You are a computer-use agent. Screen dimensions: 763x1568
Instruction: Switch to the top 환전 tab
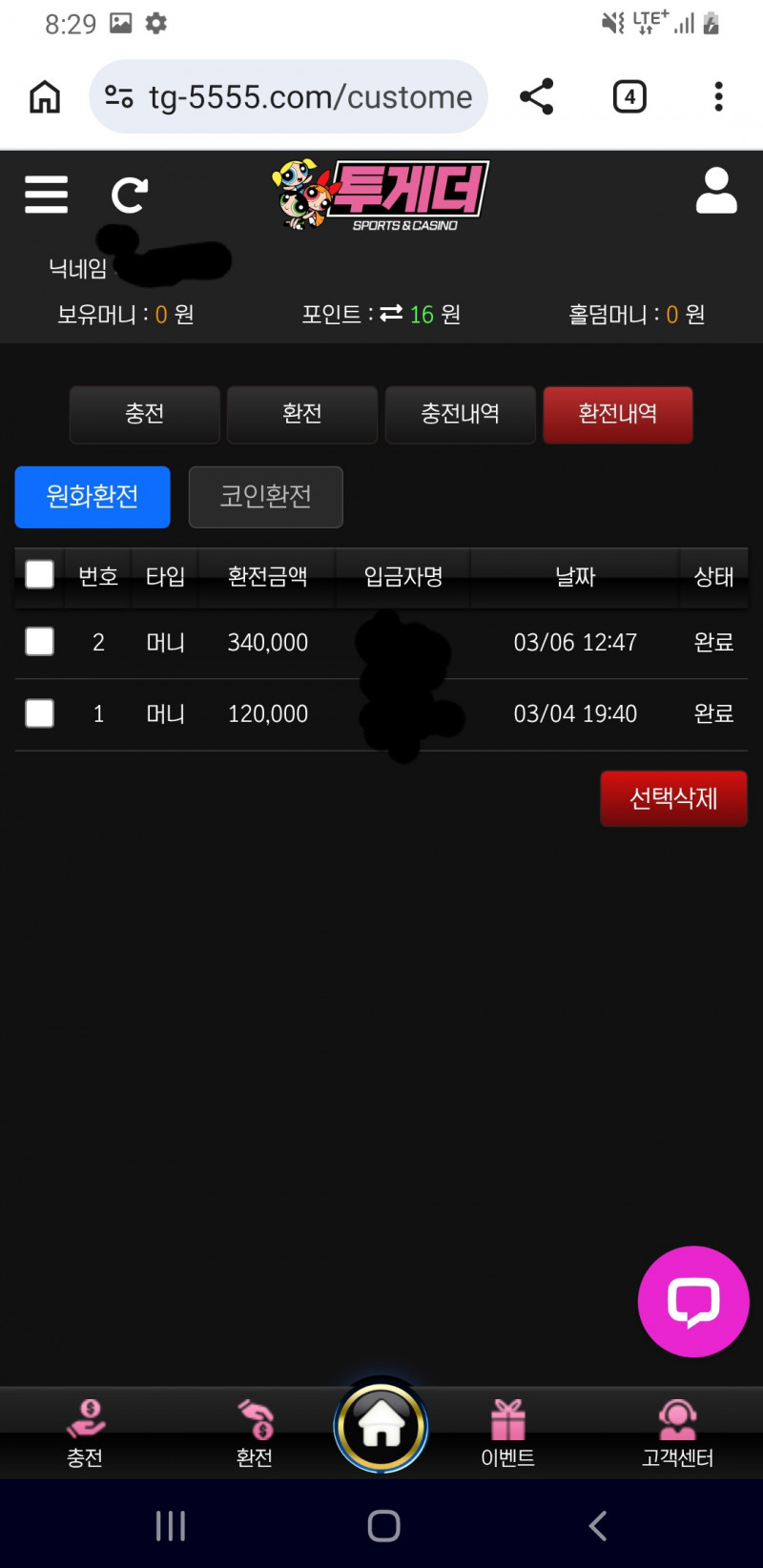point(302,414)
